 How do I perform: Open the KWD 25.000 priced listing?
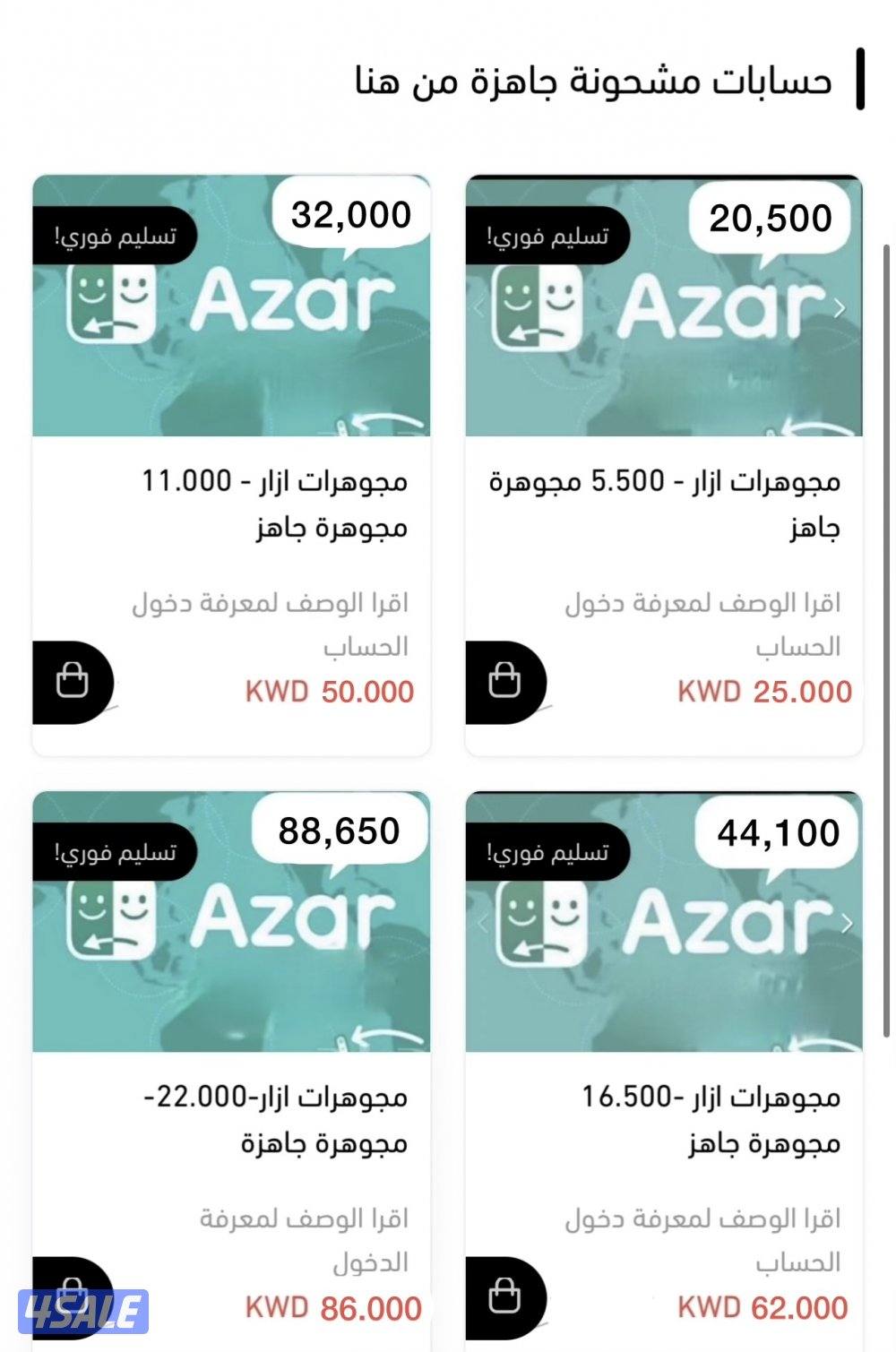tap(763, 691)
